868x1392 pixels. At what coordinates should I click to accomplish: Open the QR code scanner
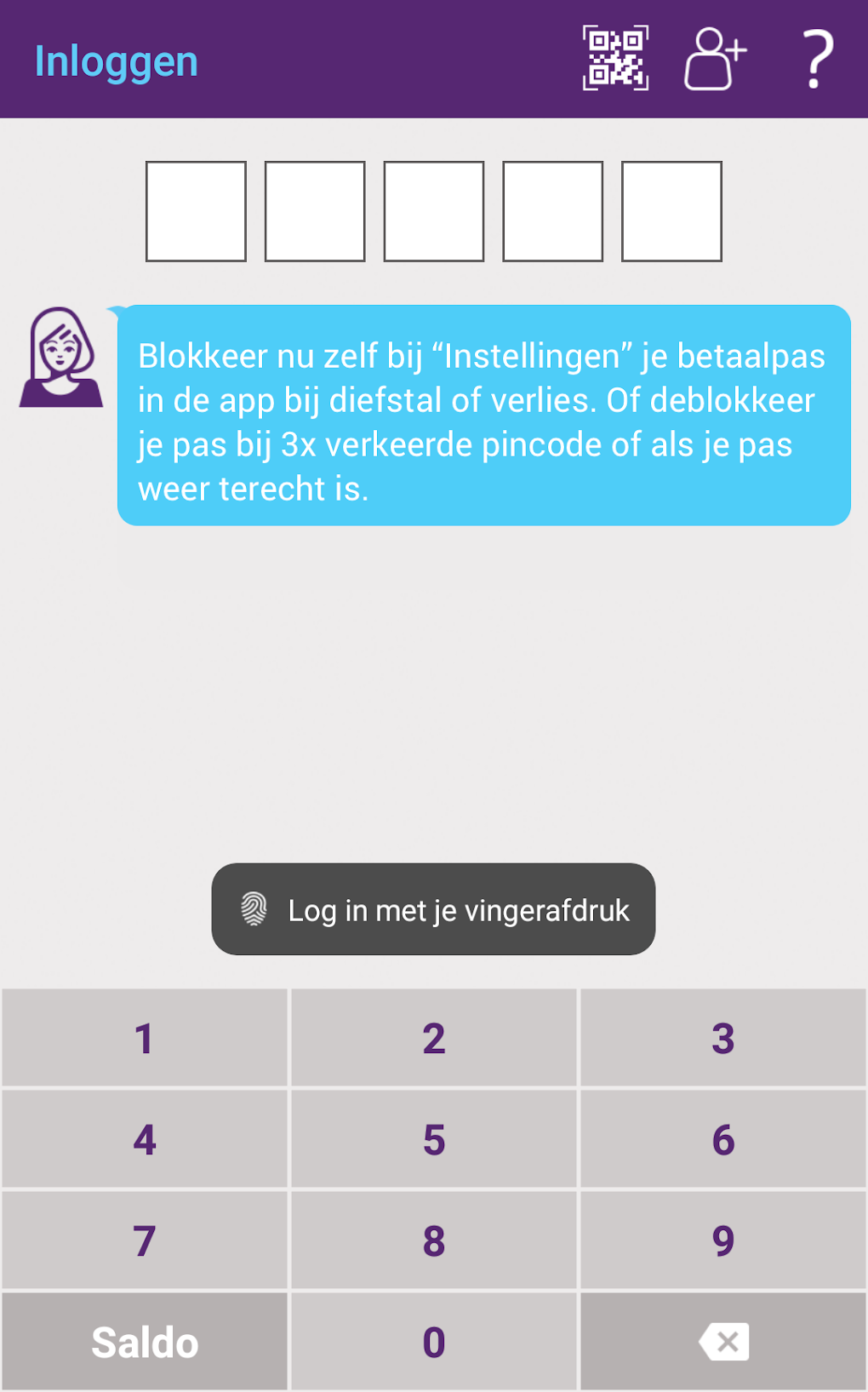click(x=614, y=60)
